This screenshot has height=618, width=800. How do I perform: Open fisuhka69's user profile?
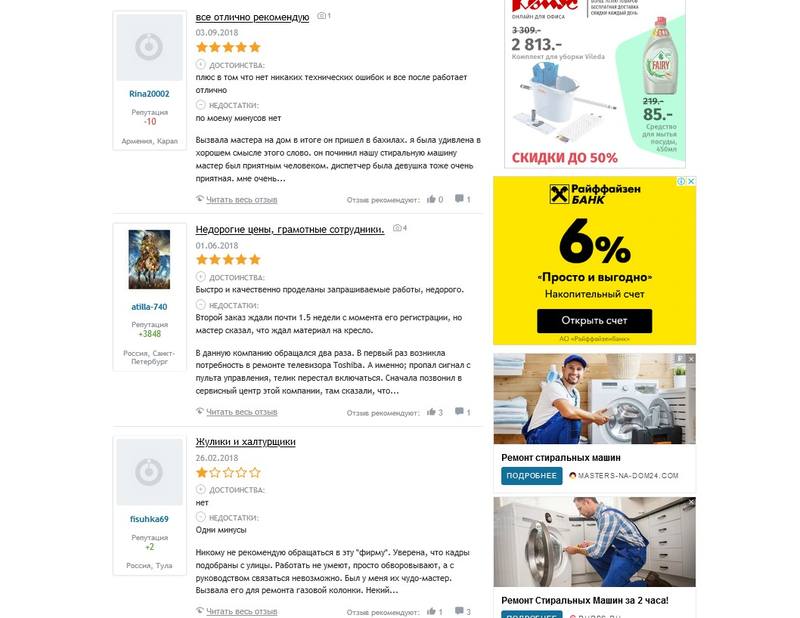click(x=149, y=519)
